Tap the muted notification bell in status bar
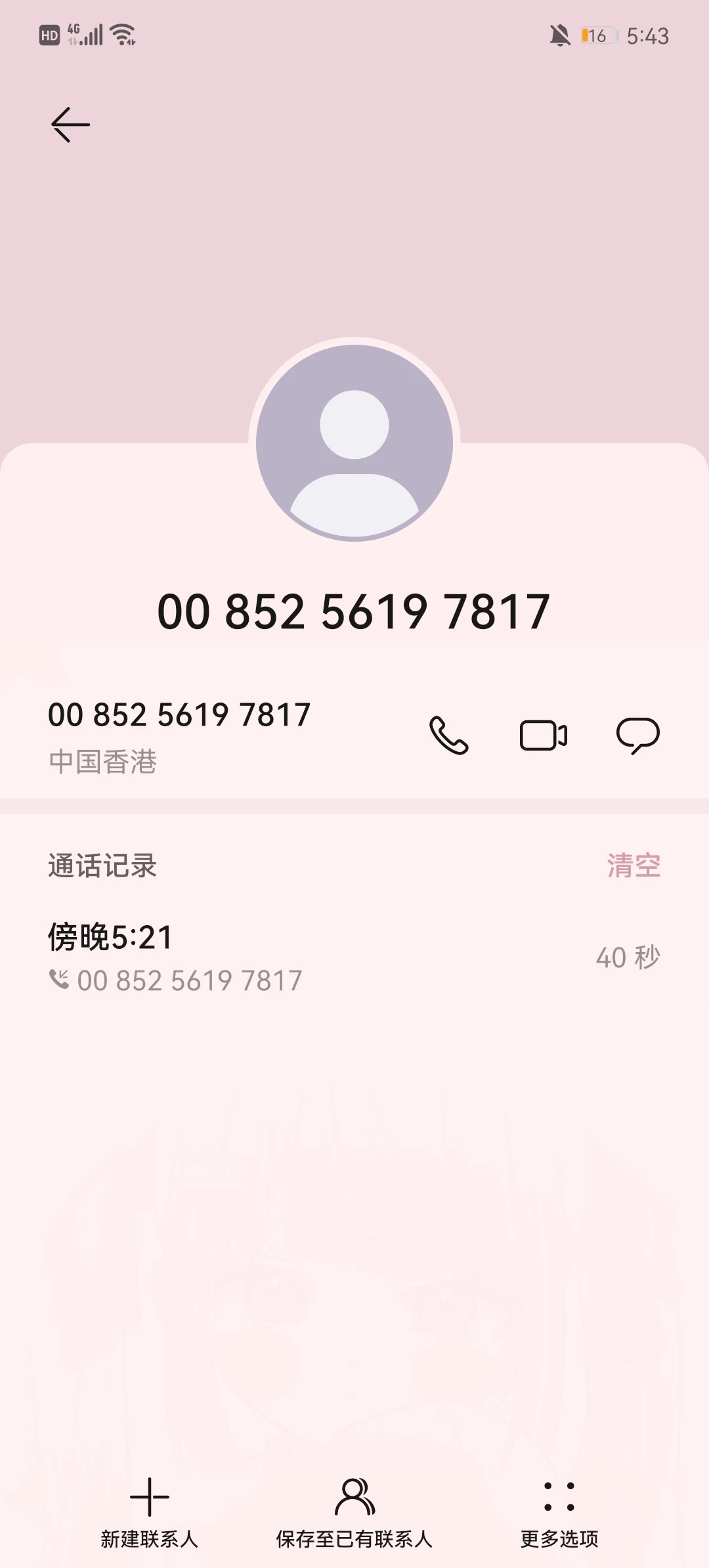 pyautogui.click(x=559, y=34)
